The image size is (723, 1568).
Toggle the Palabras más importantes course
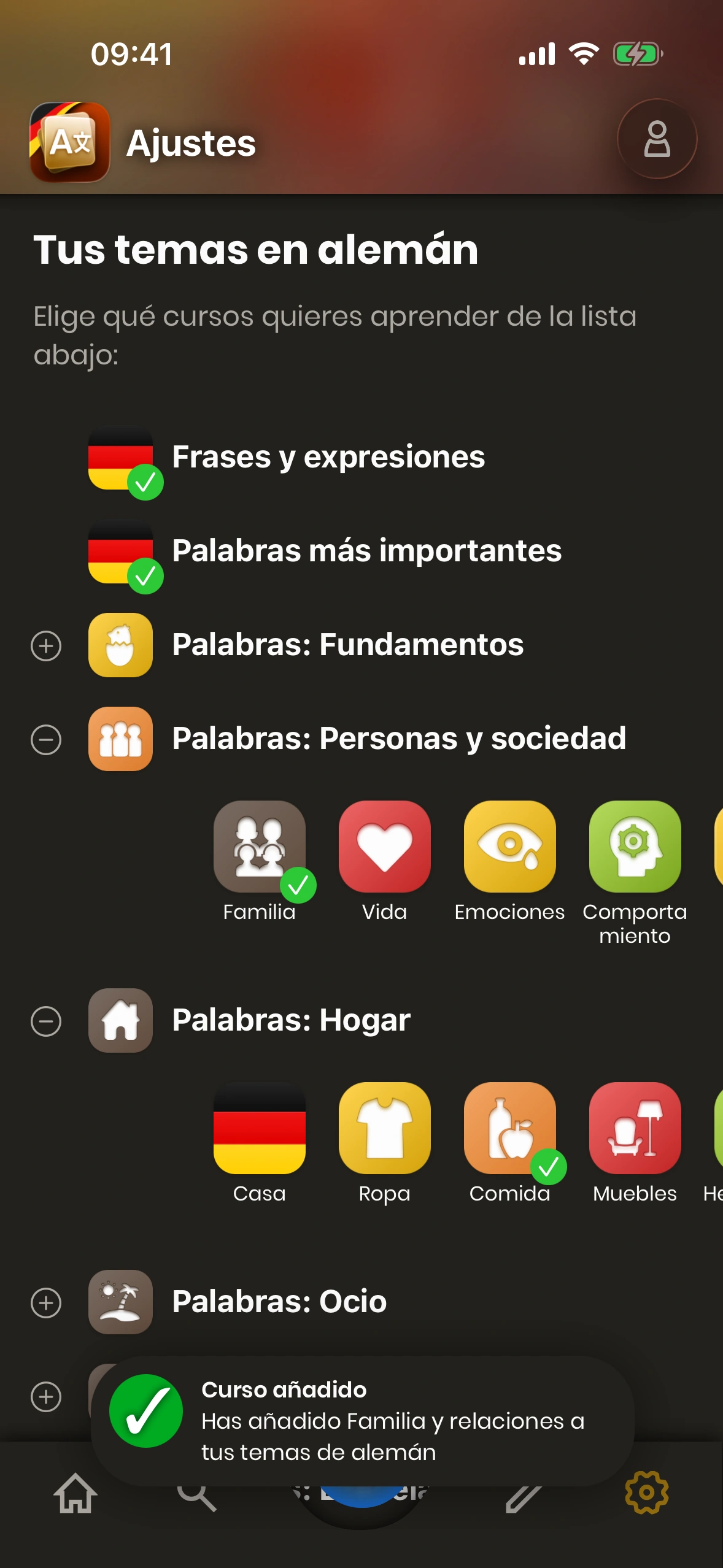click(x=121, y=552)
